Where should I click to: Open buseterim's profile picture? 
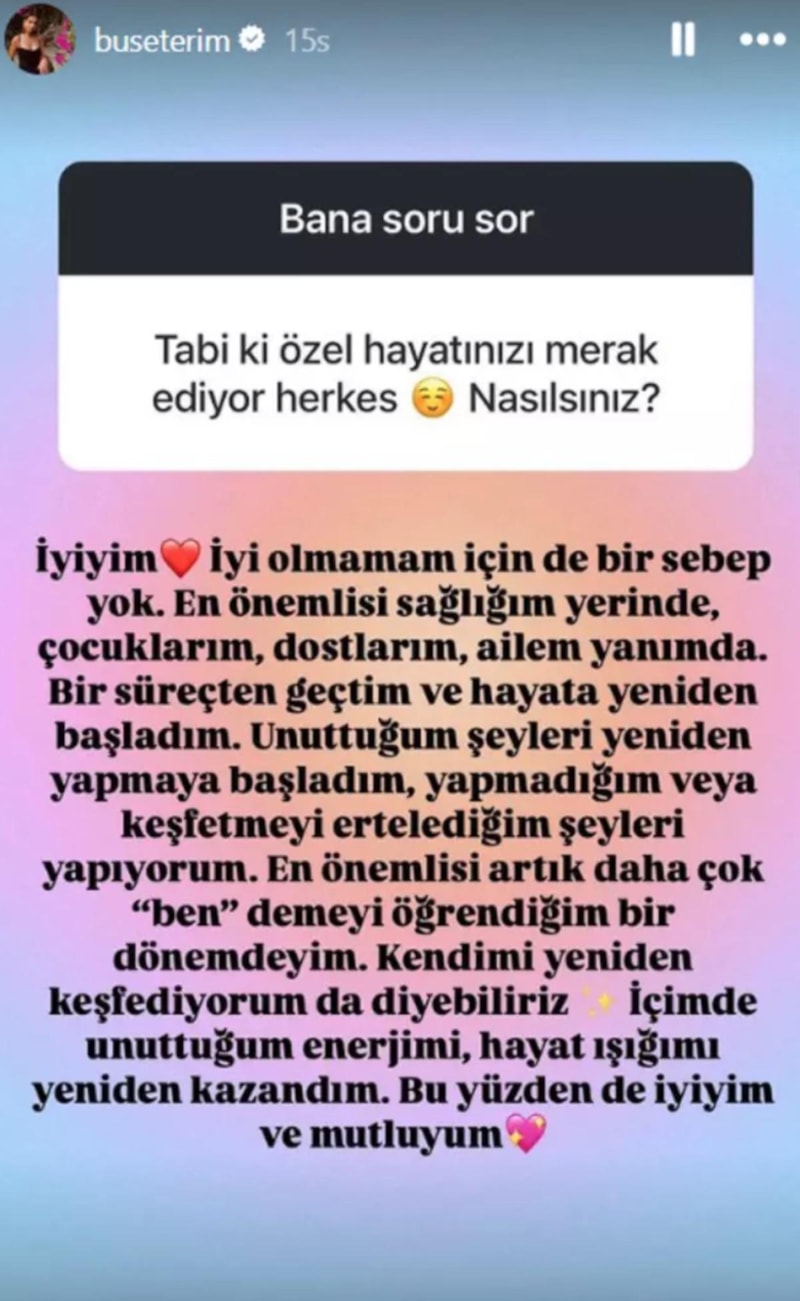pyautogui.click(x=40, y=39)
